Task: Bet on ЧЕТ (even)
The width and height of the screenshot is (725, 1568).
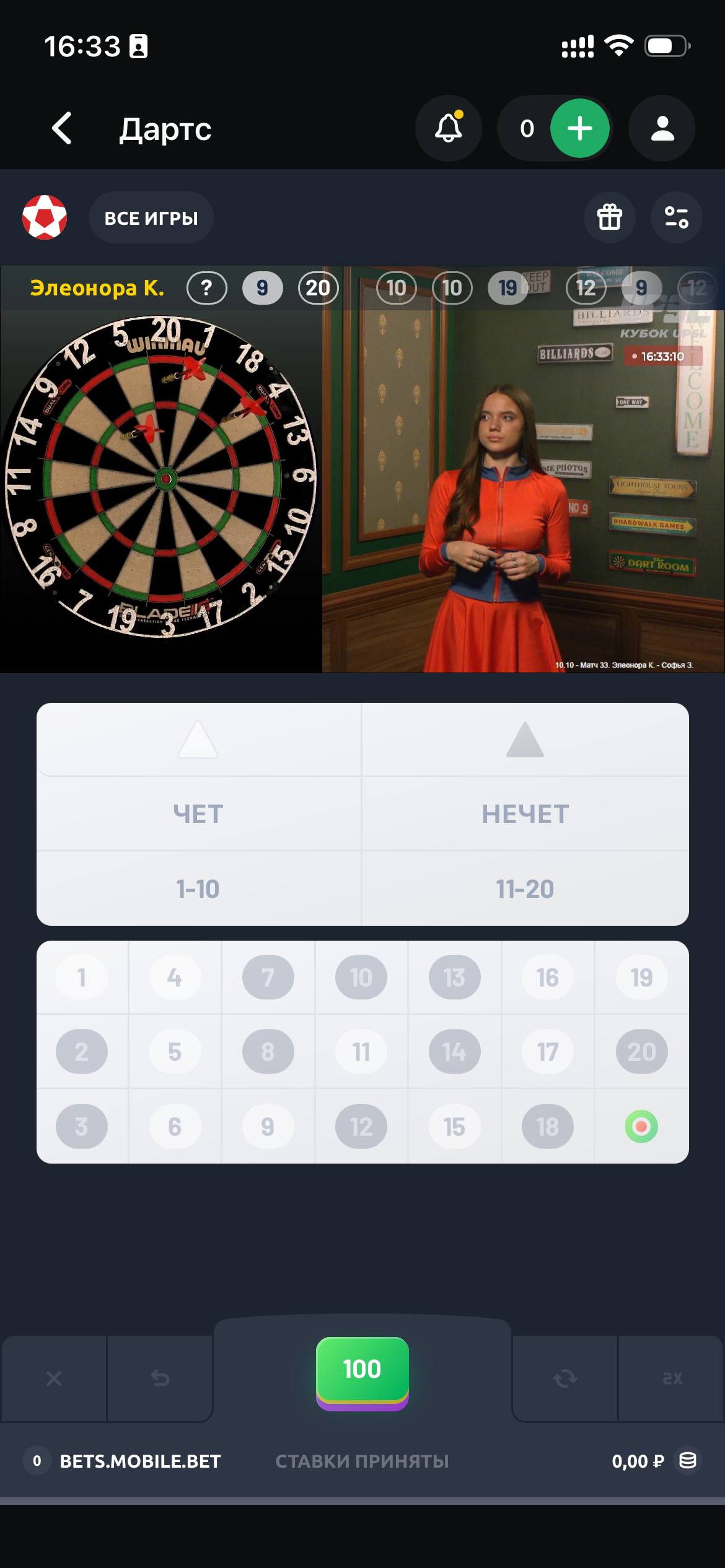Action: click(198, 814)
